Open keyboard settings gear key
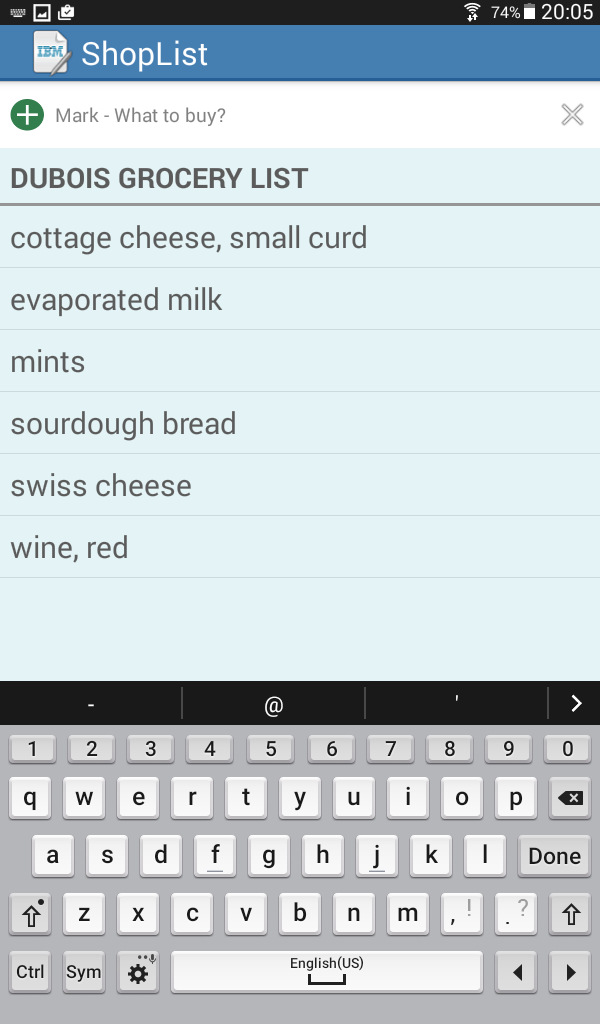 (138, 972)
